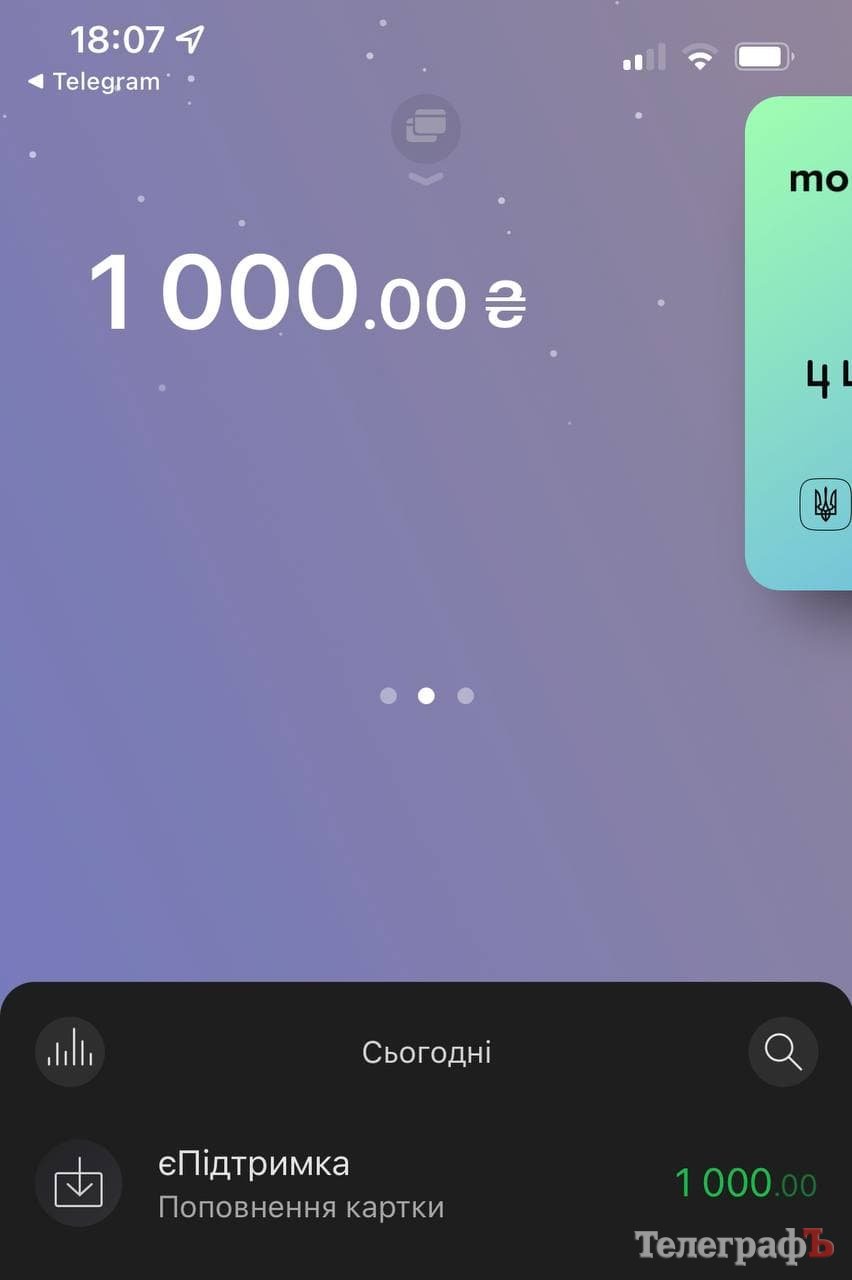
Task: Tap the green єПідтримка card
Action: coord(800,340)
